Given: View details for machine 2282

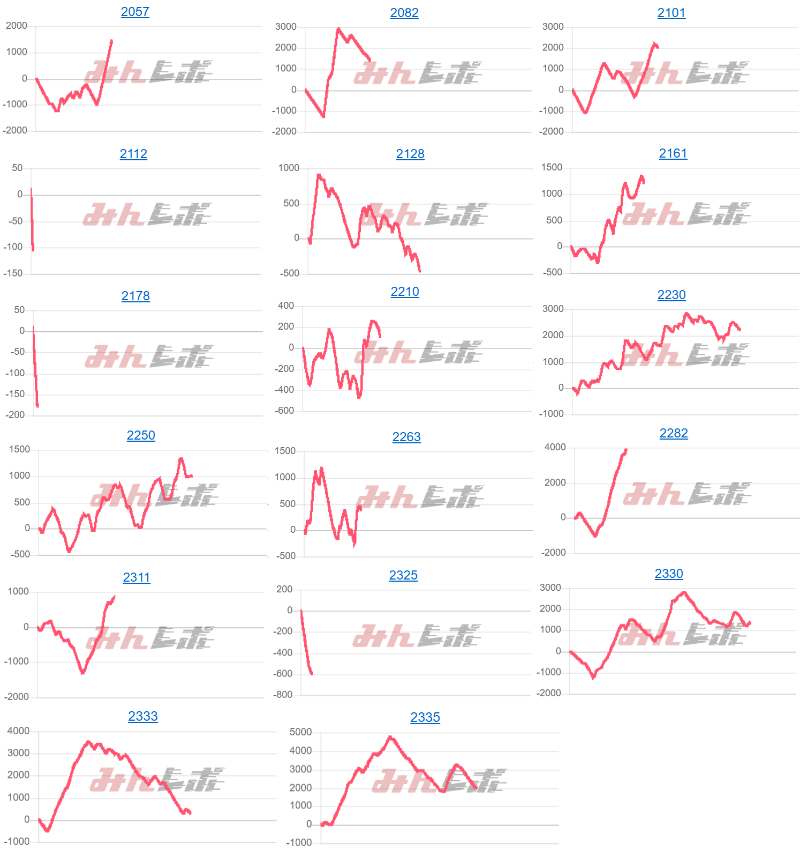Looking at the screenshot, I should [x=674, y=433].
